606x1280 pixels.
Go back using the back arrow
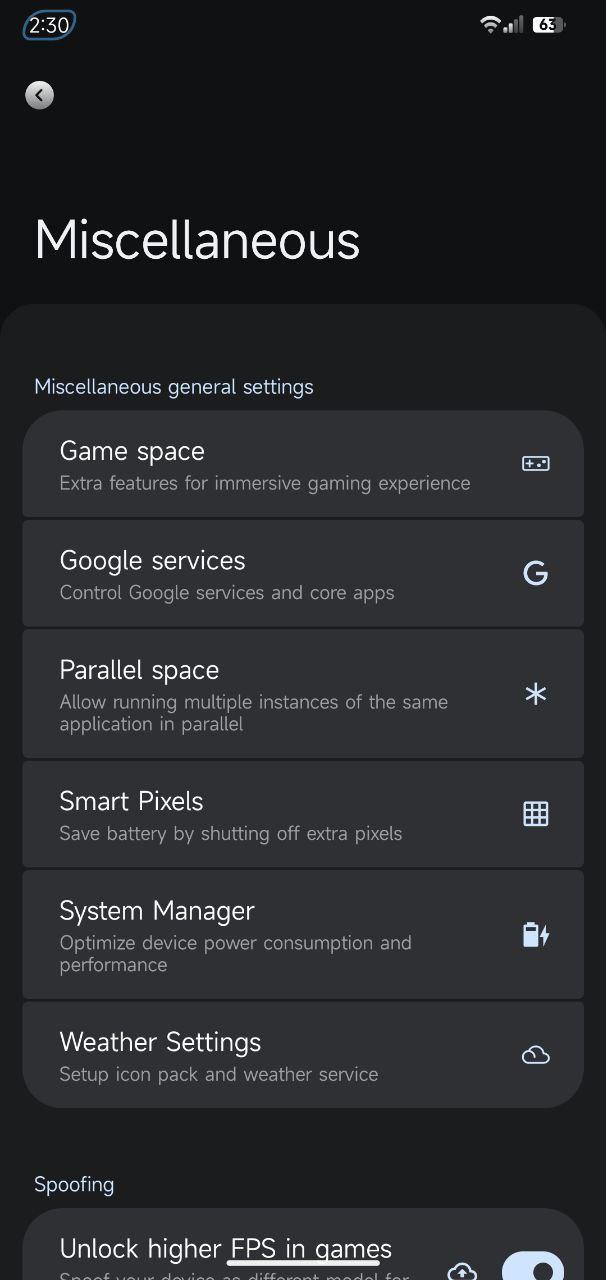39,95
